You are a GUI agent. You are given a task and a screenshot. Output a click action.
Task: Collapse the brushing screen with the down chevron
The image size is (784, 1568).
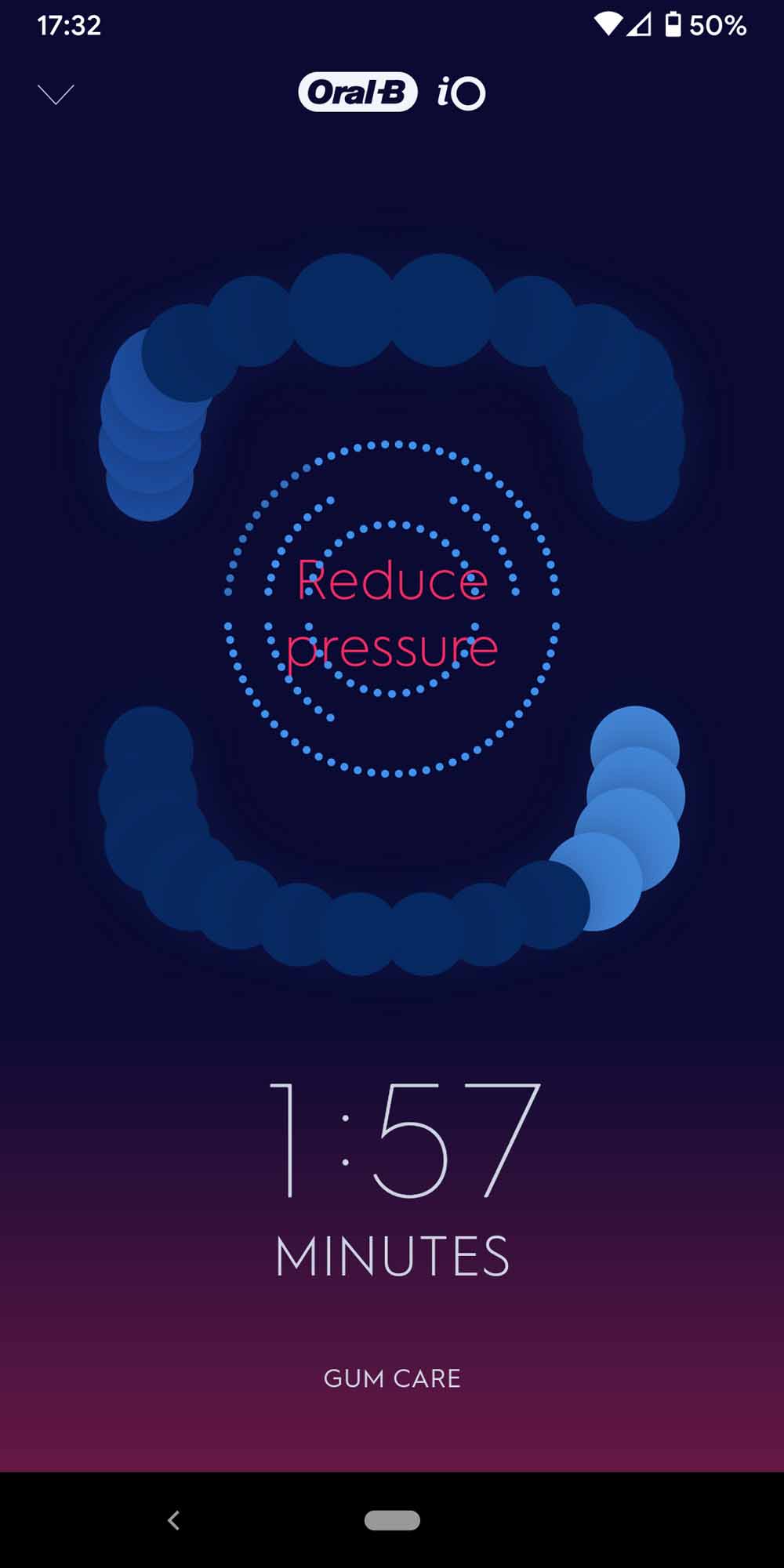56,95
